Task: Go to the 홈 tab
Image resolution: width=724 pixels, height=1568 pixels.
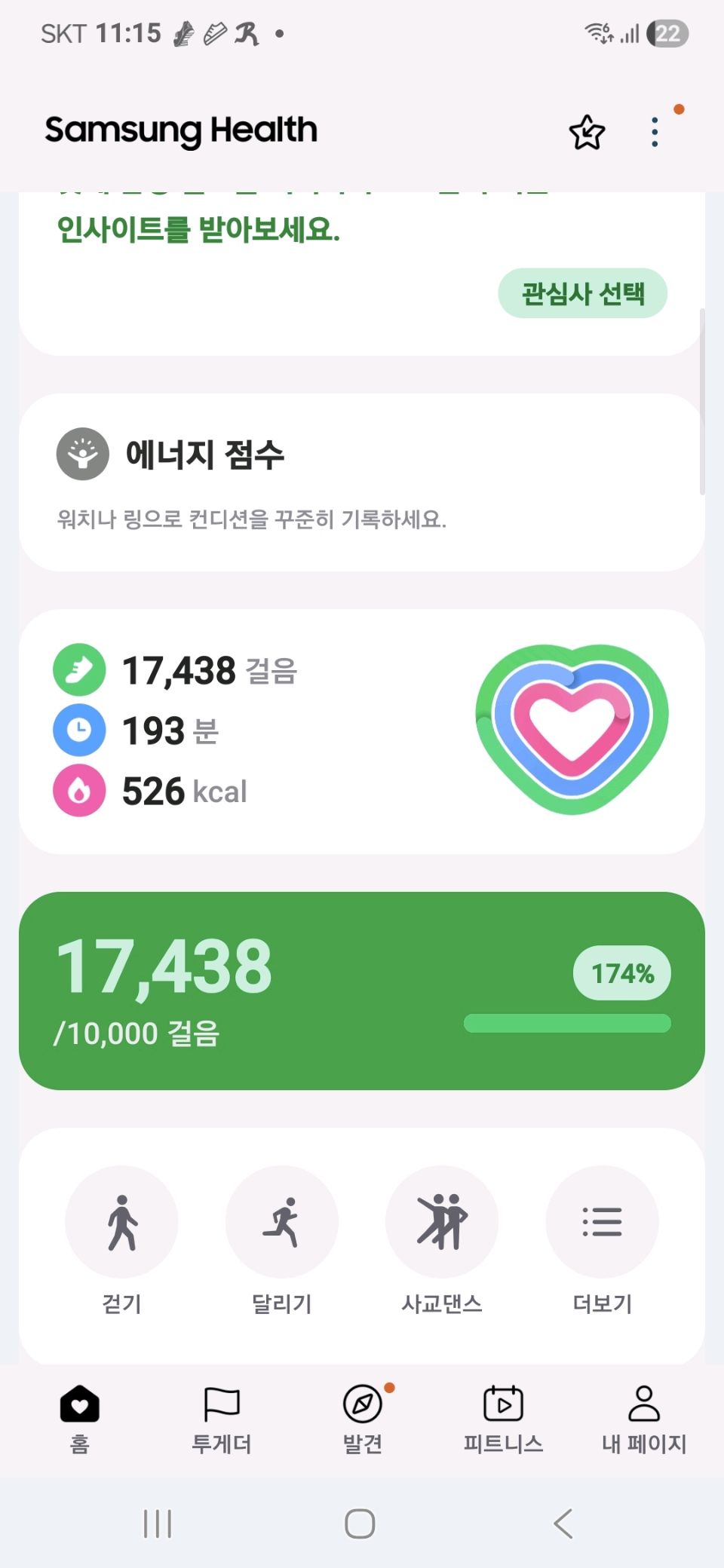Action: (80, 1419)
